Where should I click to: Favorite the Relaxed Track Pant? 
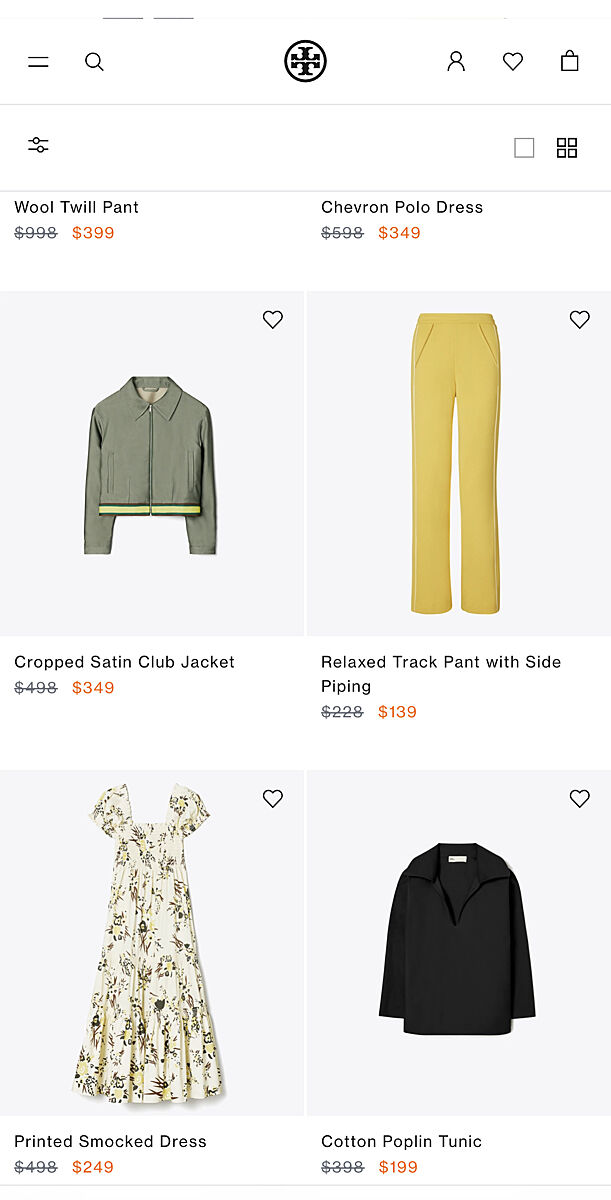pos(580,319)
